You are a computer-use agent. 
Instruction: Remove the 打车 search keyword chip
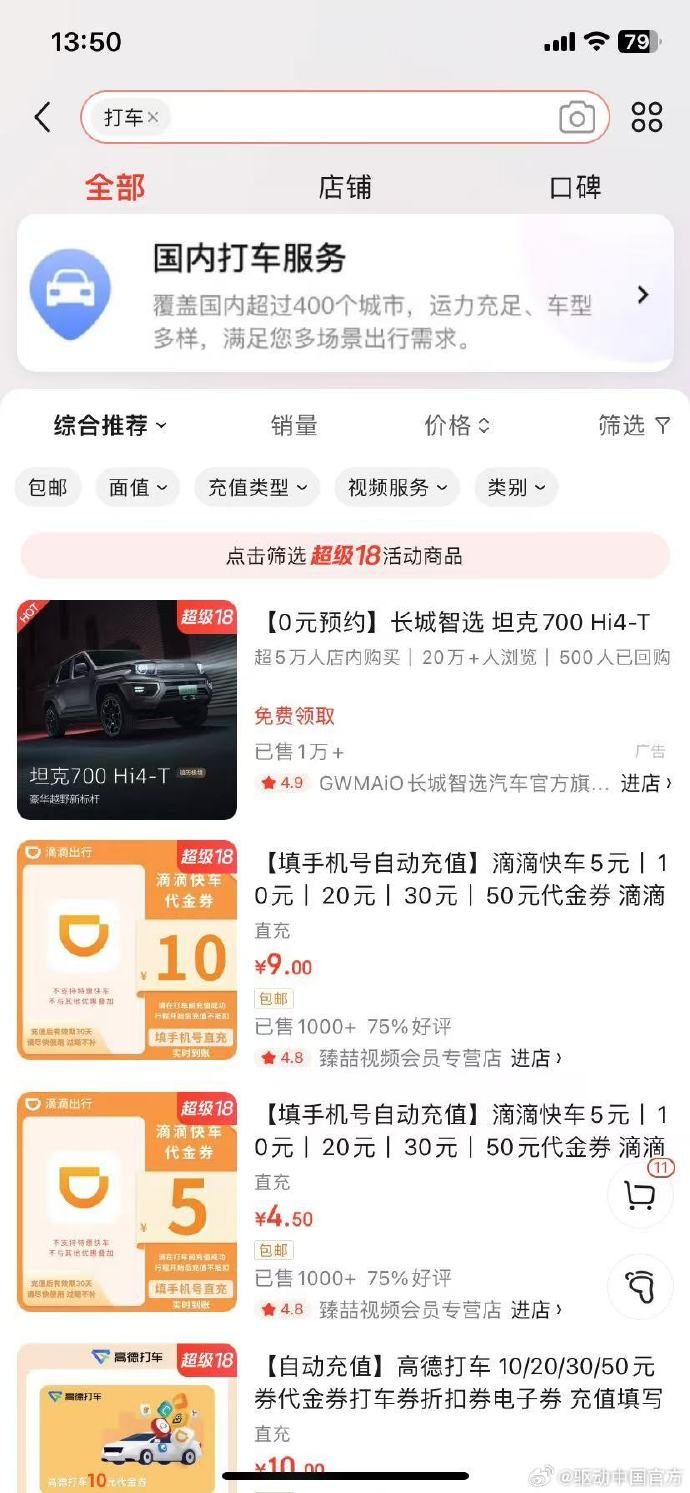(x=153, y=117)
